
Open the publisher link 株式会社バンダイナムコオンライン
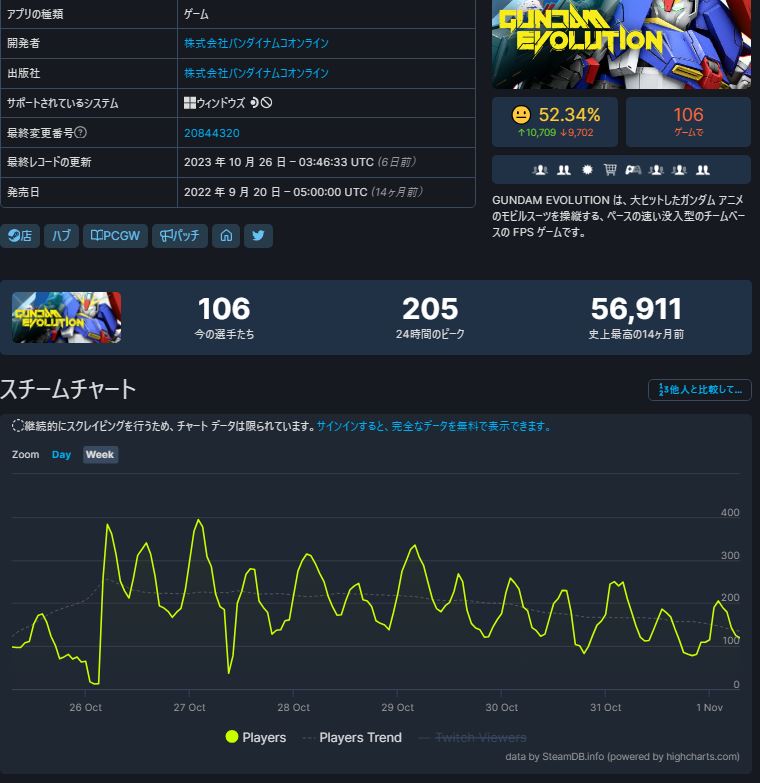[256, 73]
